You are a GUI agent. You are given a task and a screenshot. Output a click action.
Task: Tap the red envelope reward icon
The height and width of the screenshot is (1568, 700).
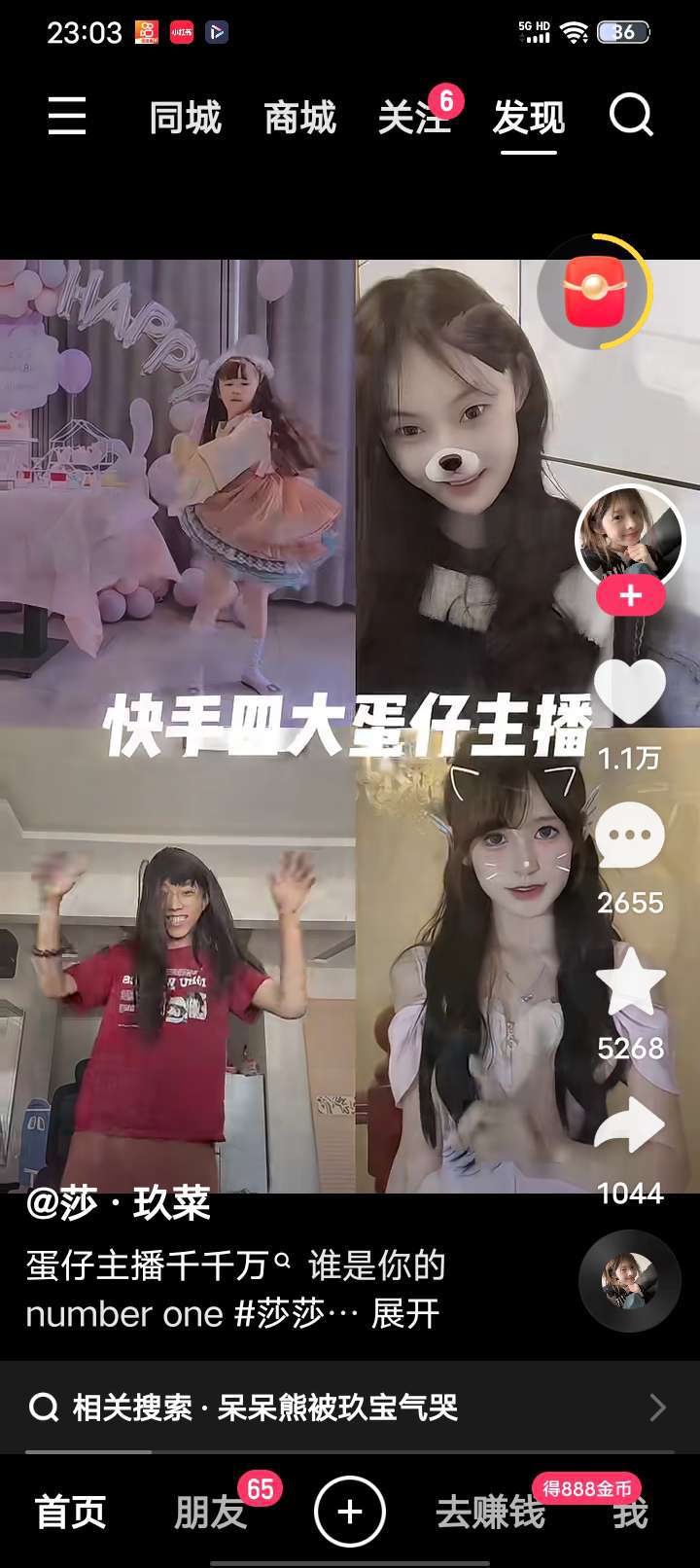(595, 291)
